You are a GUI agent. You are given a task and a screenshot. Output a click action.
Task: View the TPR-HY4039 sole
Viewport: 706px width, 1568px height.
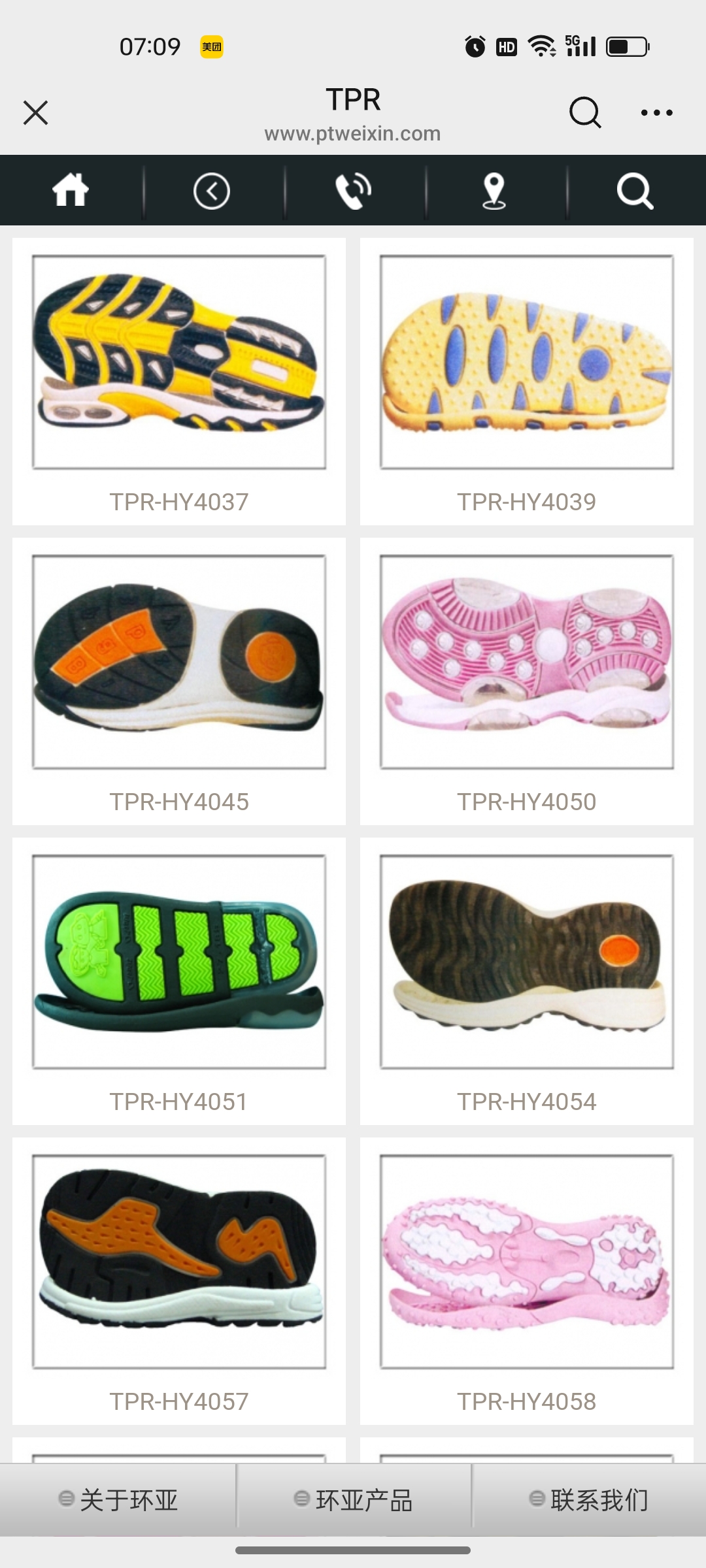527,382
